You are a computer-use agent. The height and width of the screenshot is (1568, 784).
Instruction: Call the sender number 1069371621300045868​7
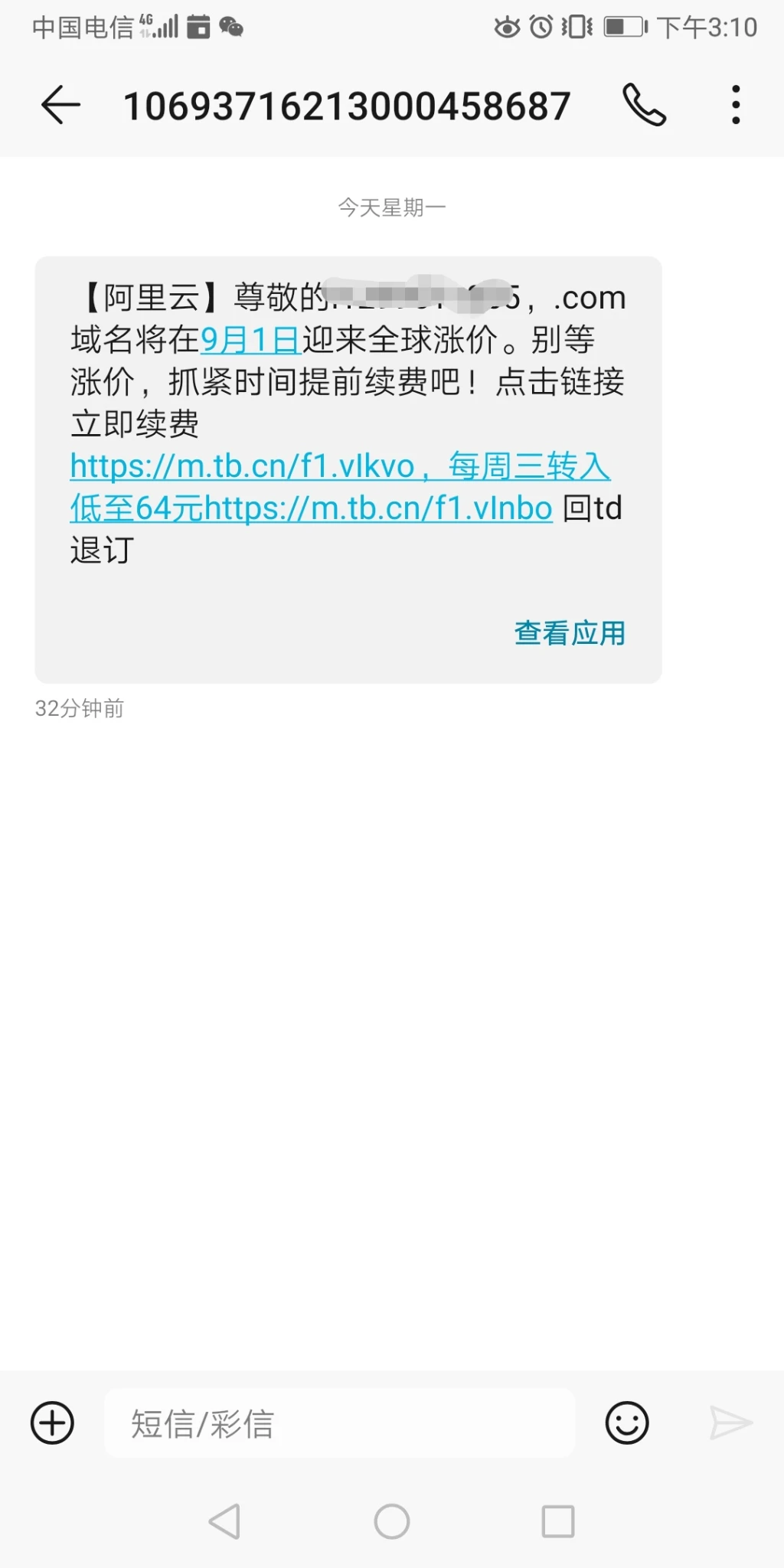click(x=644, y=105)
